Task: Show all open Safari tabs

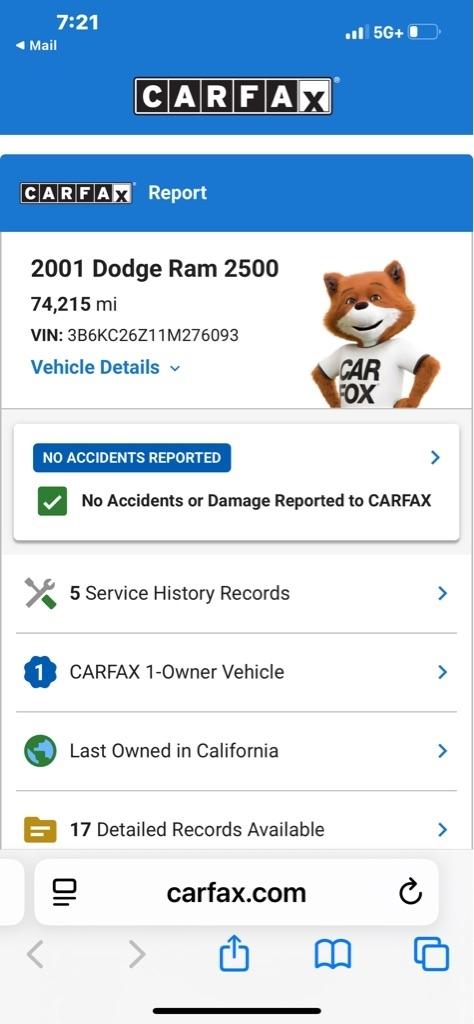Action: click(432, 954)
